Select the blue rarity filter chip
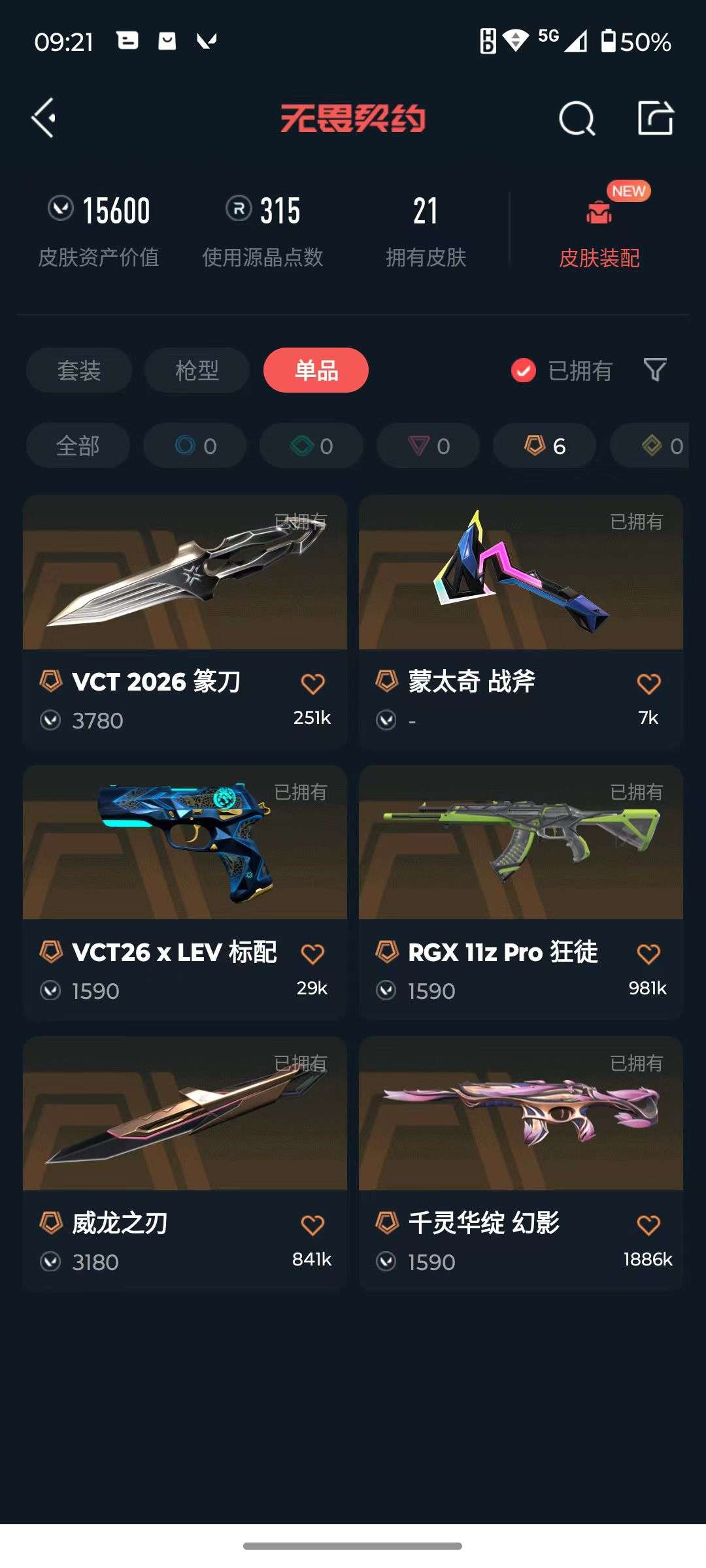This screenshot has width=706, height=1568. [194, 446]
